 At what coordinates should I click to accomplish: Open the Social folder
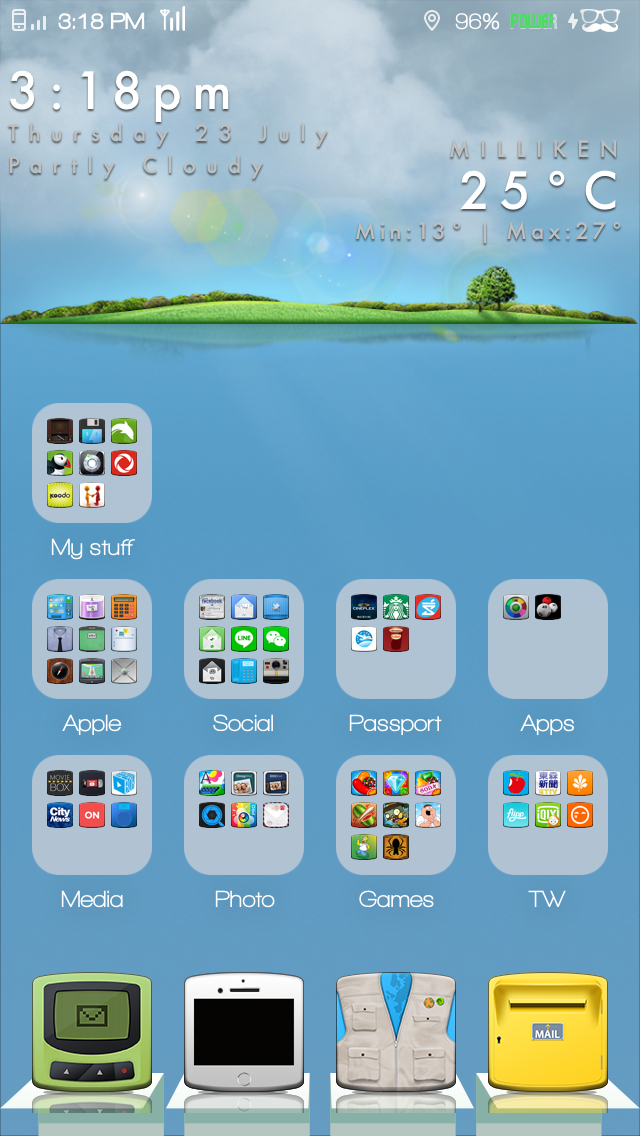pos(244,639)
